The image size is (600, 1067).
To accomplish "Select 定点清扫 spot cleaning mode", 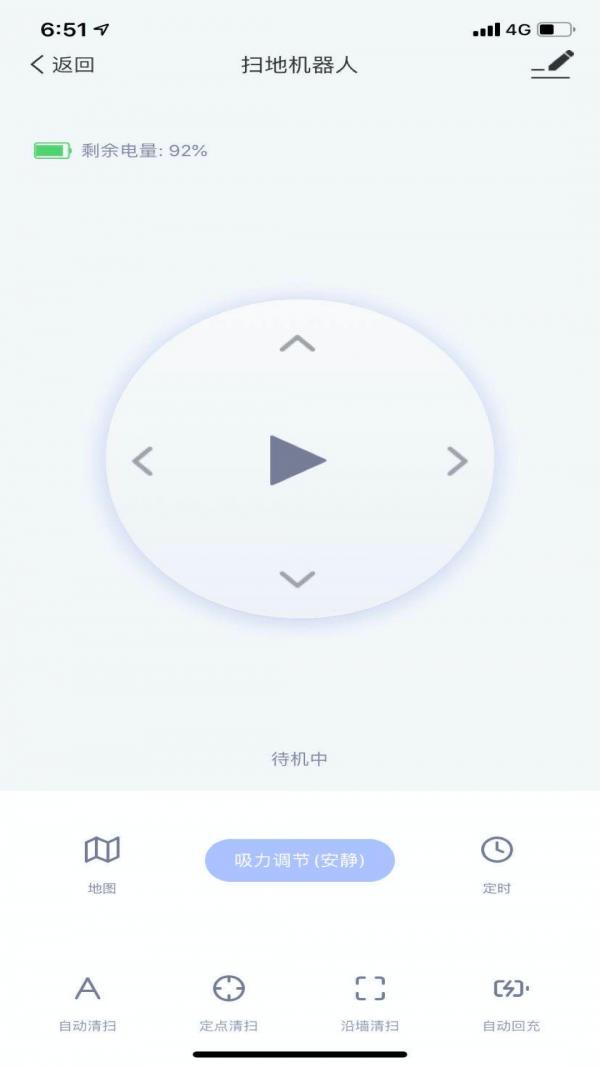I will click(229, 1001).
